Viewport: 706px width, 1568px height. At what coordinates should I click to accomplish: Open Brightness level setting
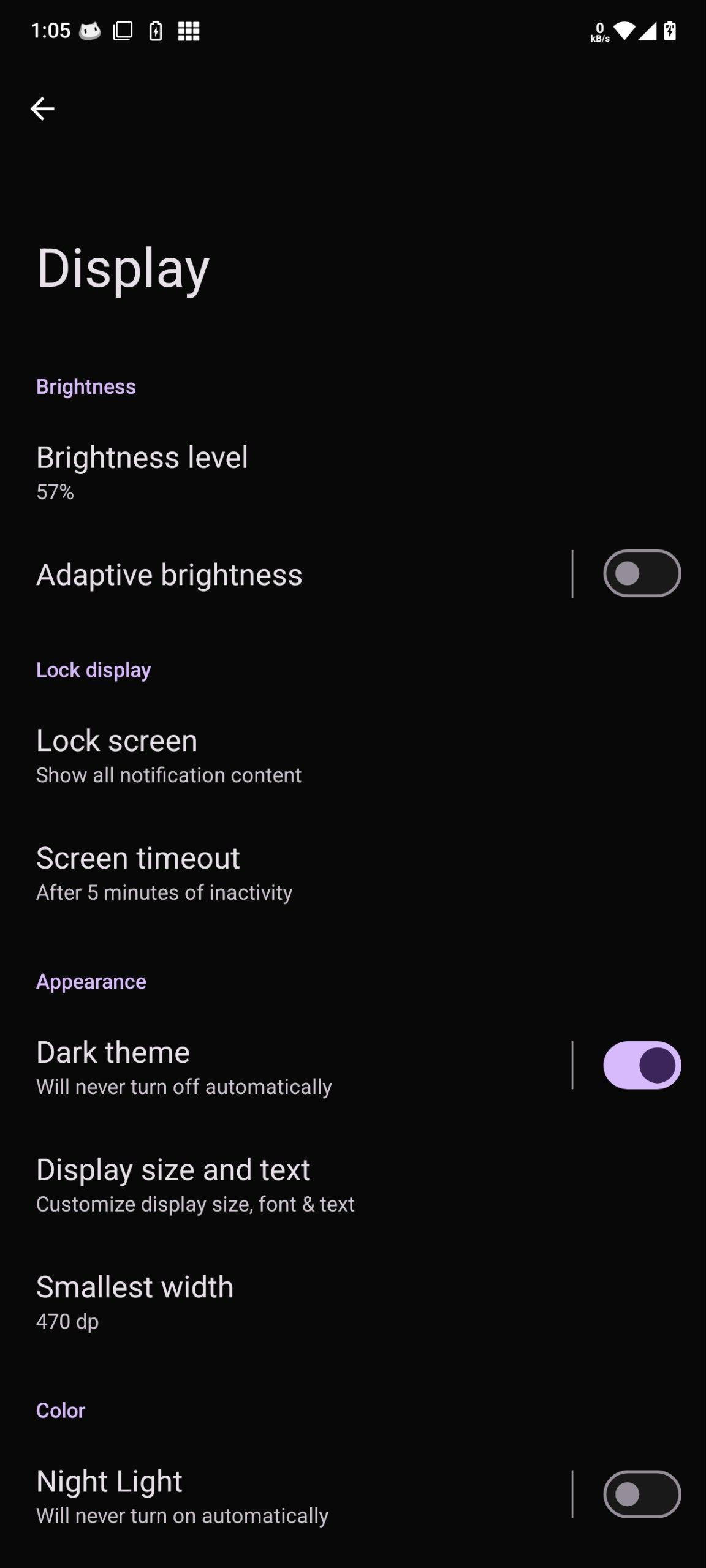142,472
